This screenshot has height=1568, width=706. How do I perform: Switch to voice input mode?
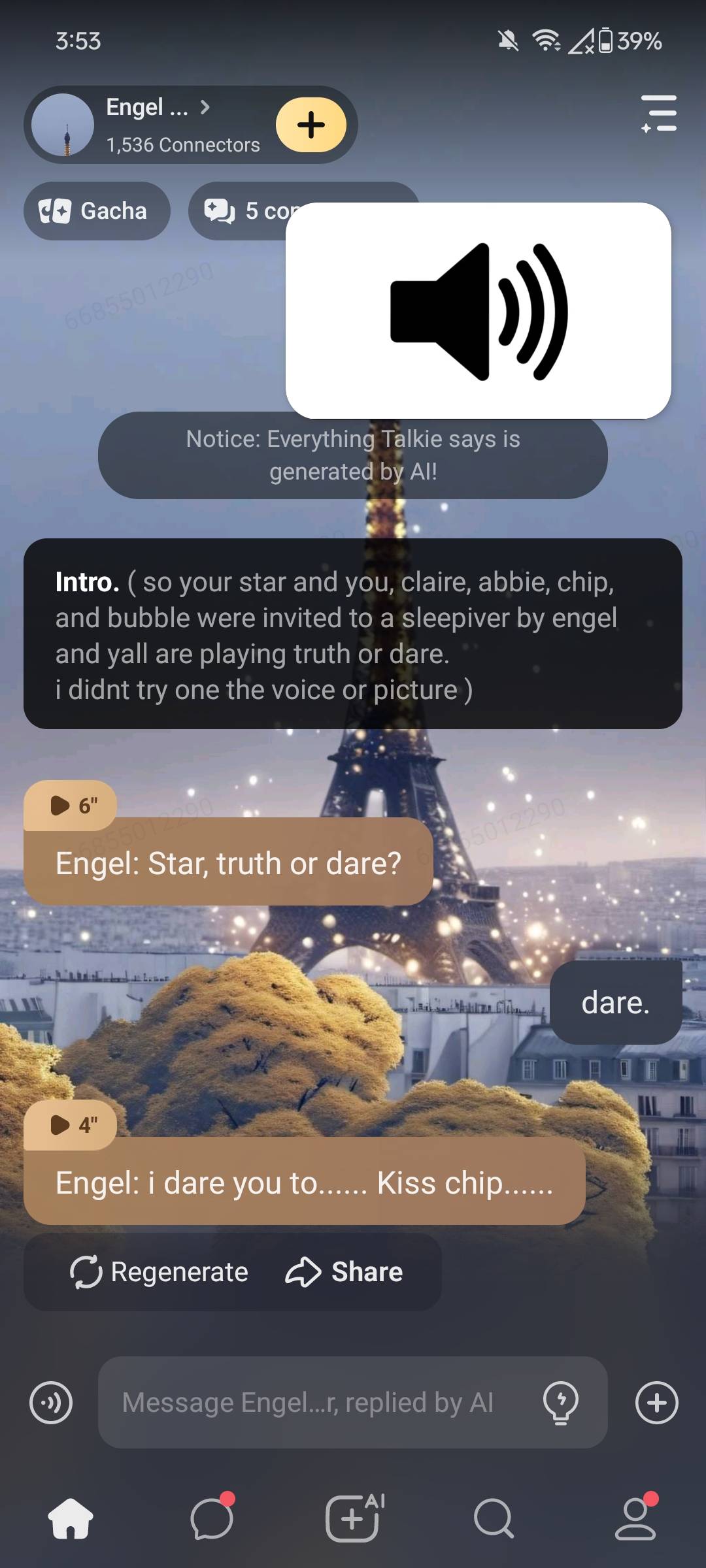(x=51, y=1403)
